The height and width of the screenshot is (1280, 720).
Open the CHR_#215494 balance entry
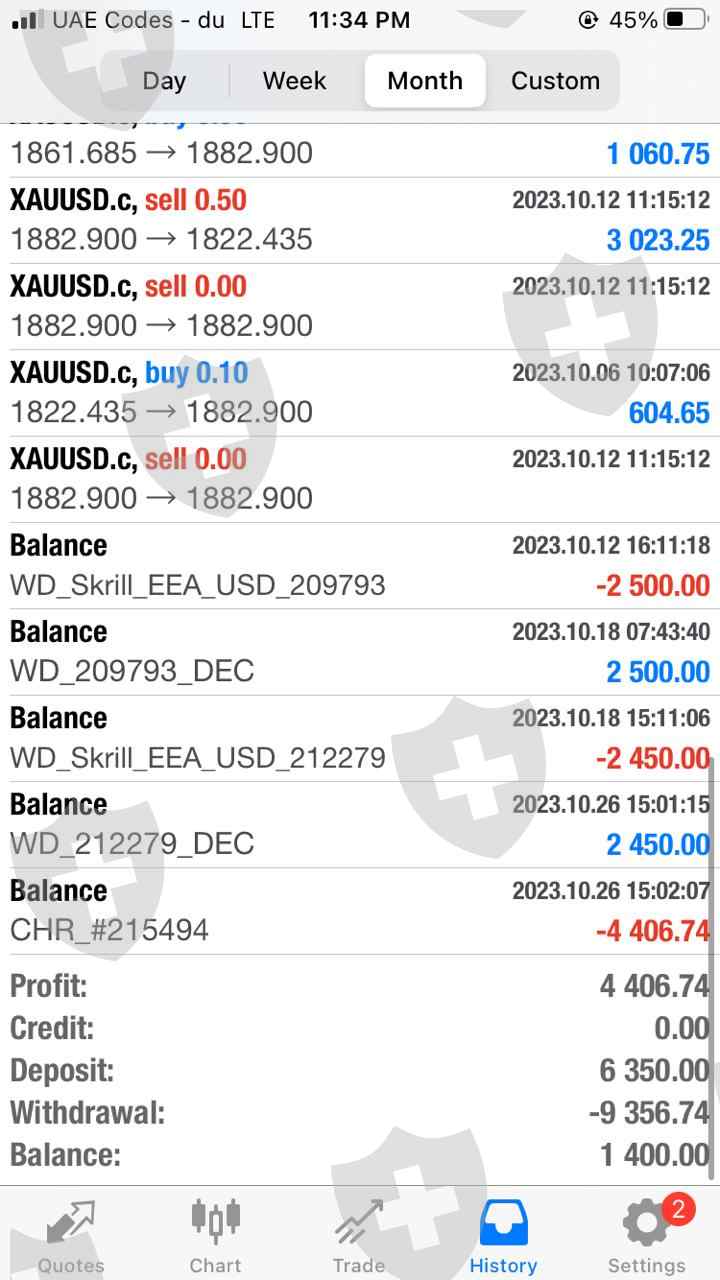pos(360,911)
